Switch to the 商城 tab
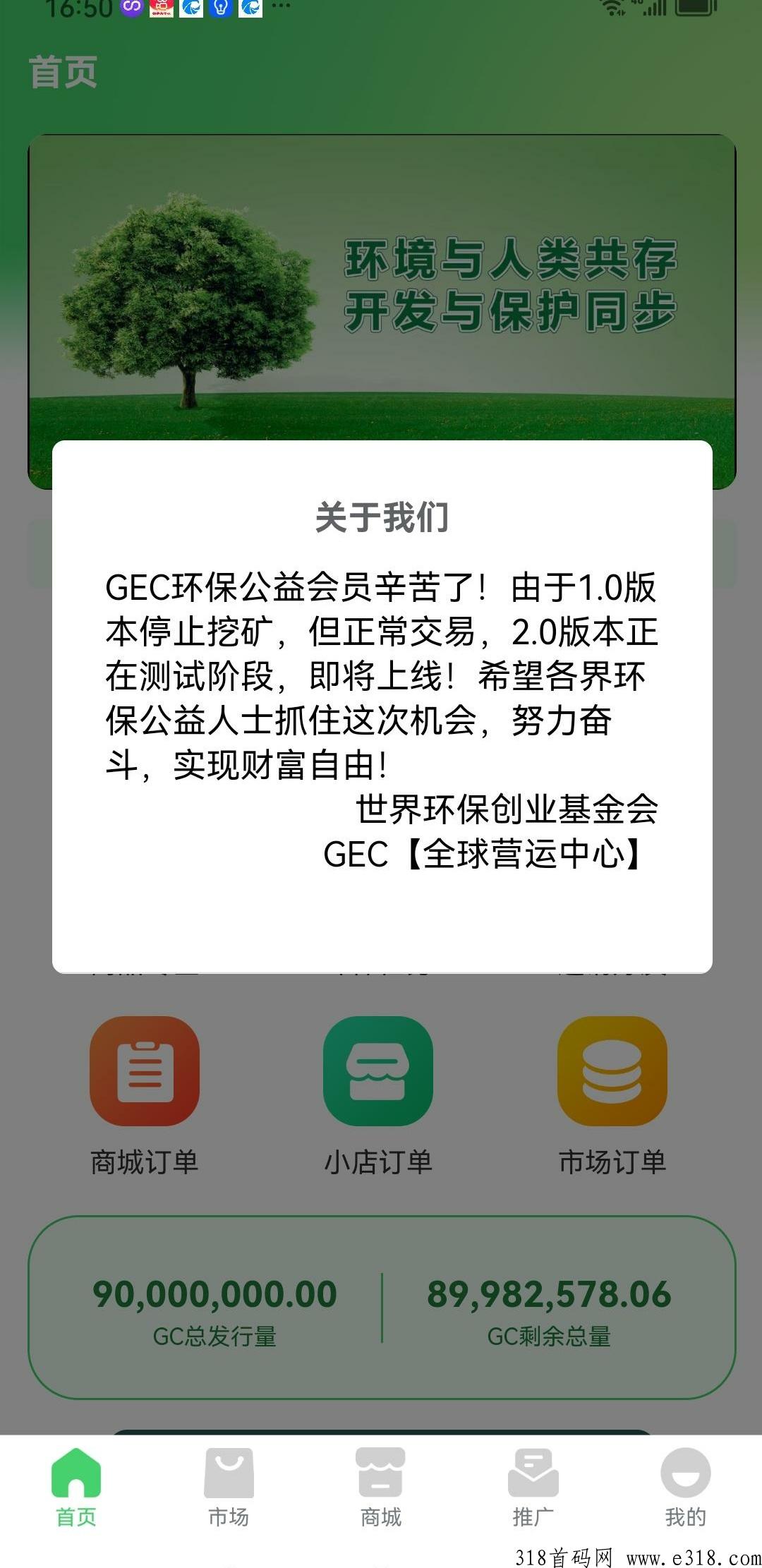This screenshot has height=1568, width=762. [380, 1486]
